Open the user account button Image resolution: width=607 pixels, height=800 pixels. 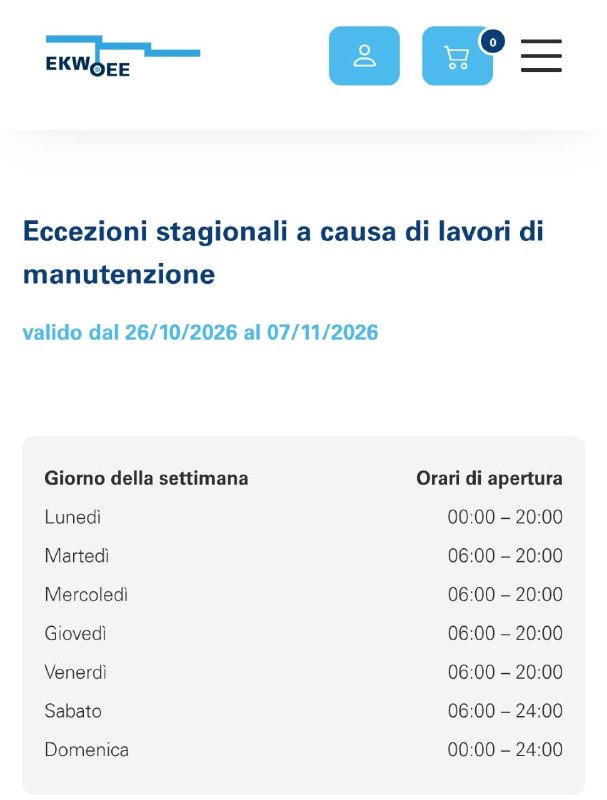coord(364,56)
